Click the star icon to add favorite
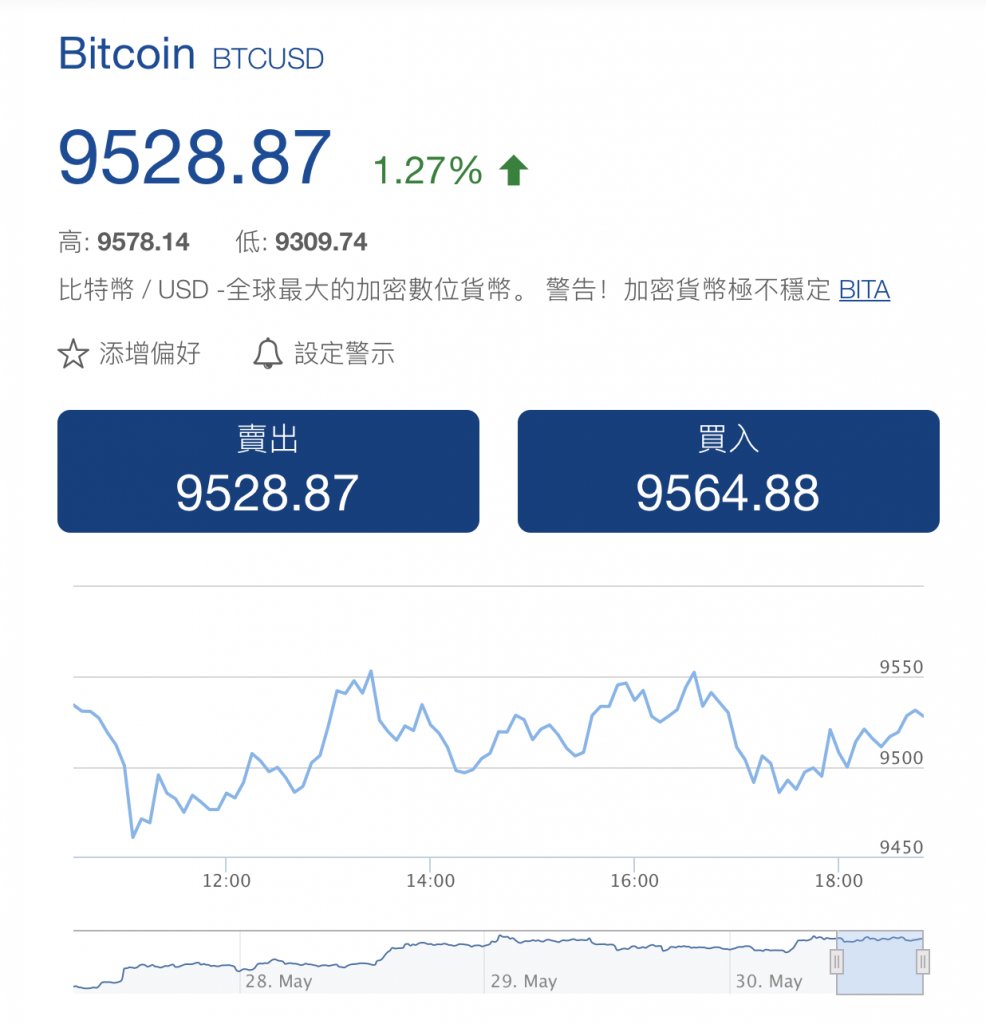 (x=72, y=354)
